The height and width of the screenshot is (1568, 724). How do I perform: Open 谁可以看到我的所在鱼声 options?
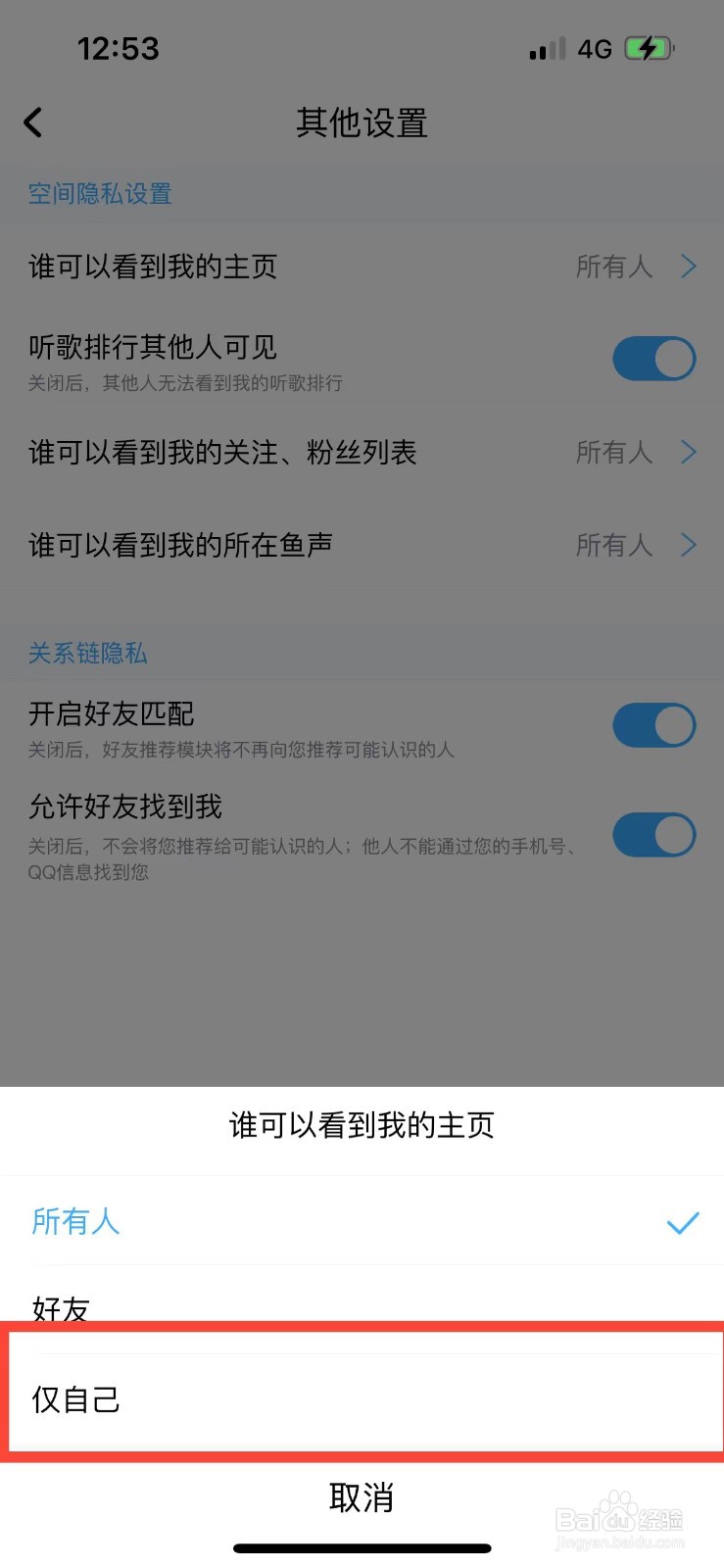[362, 545]
